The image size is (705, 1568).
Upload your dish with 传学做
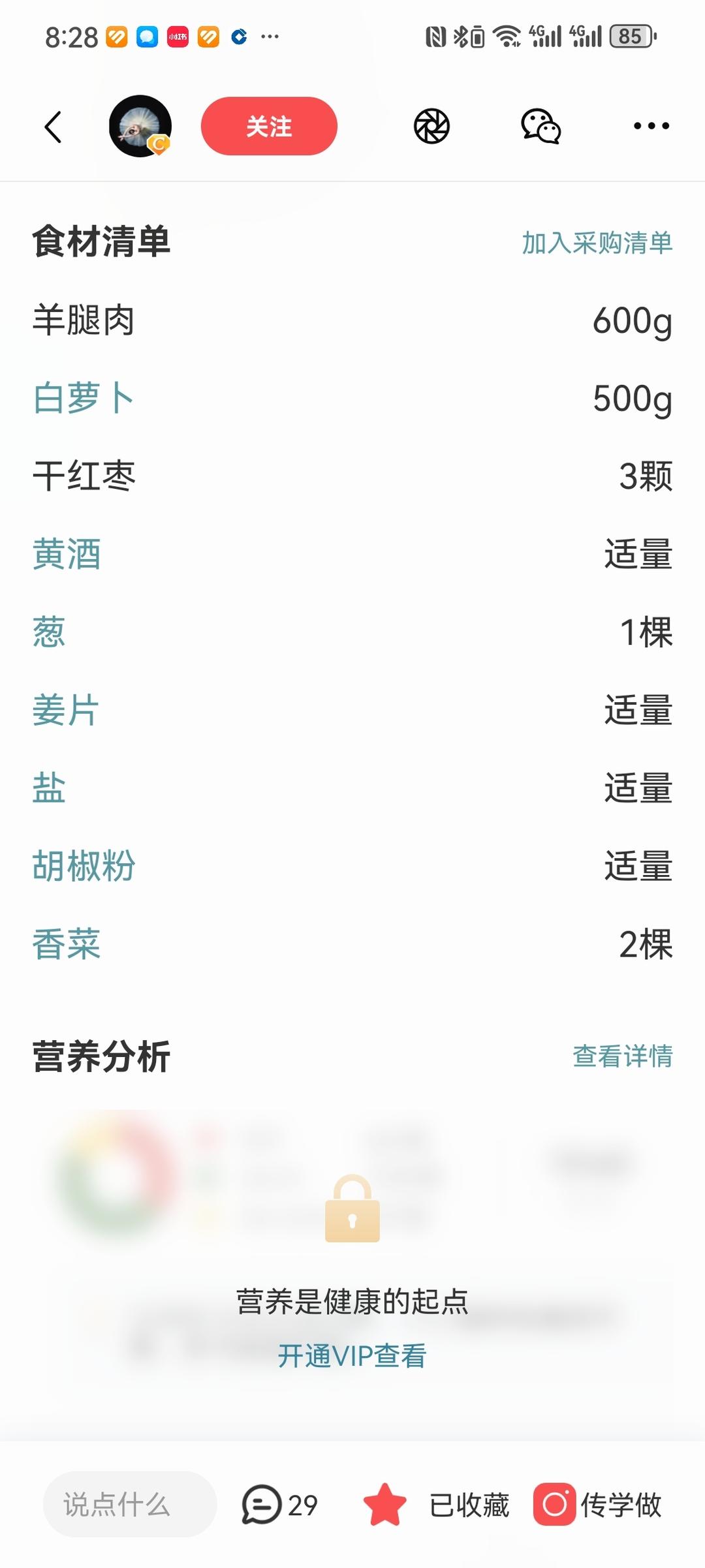(598, 1505)
